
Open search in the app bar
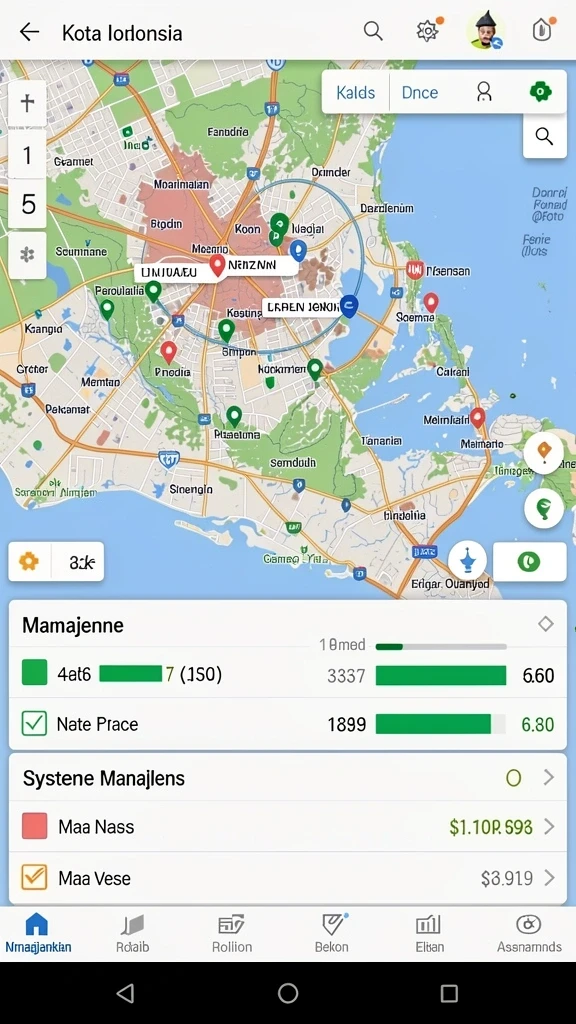tap(373, 31)
